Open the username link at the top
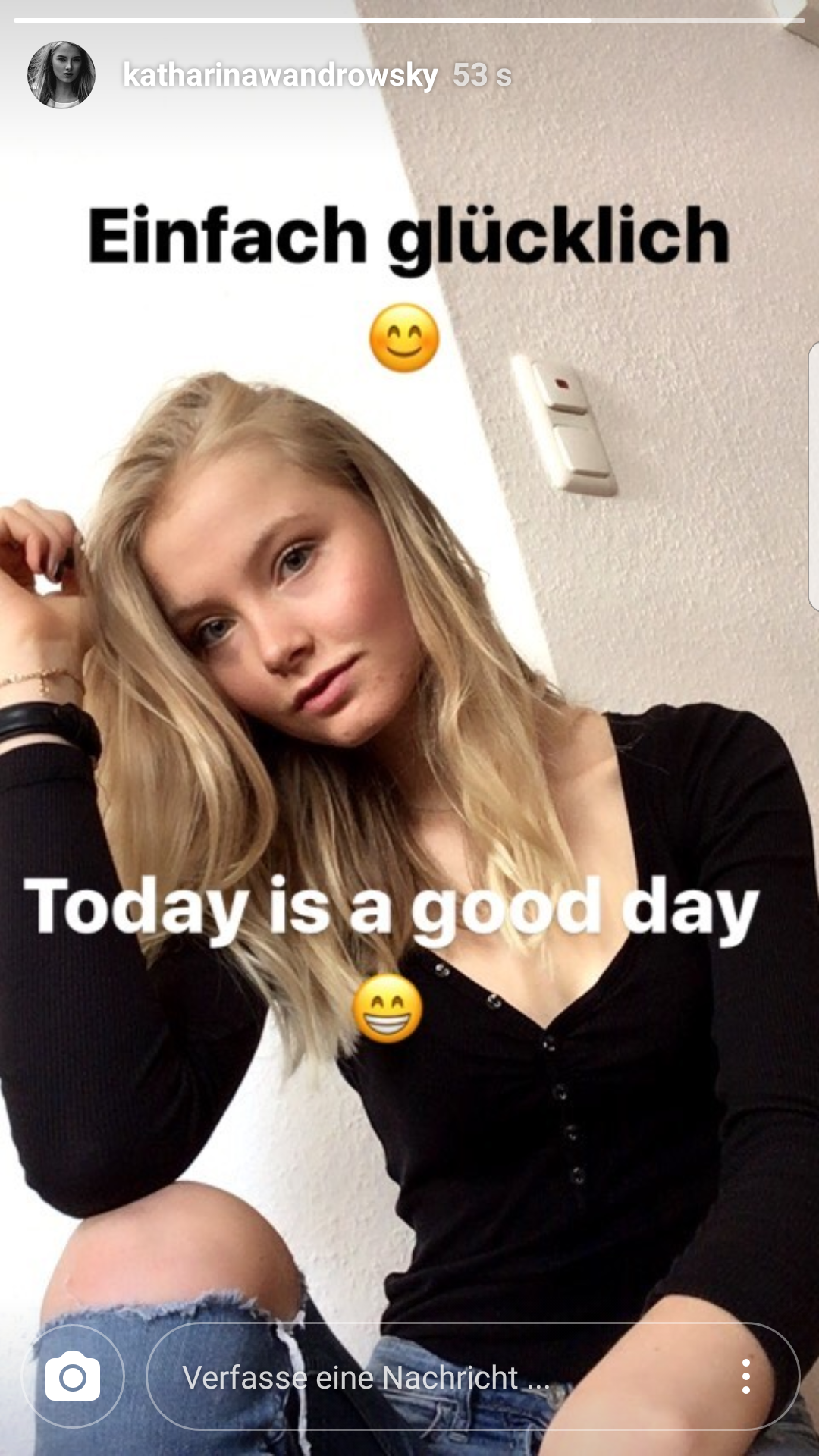This screenshot has width=819, height=1456. coord(280,75)
